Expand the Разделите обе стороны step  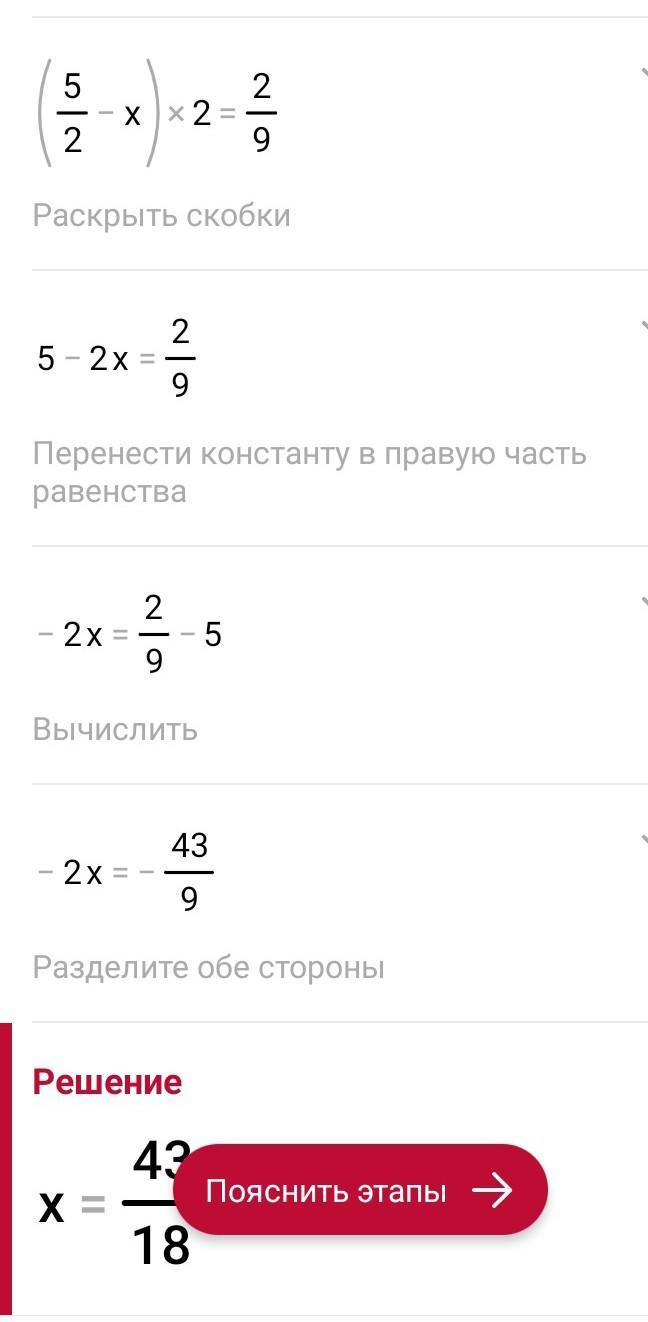click(642, 840)
